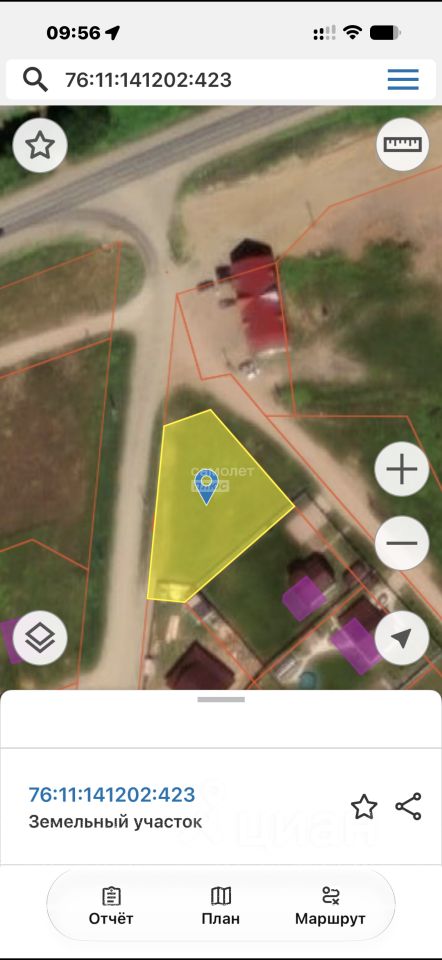The image size is (442, 960).
Task: Open the План view
Action: (221, 906)
